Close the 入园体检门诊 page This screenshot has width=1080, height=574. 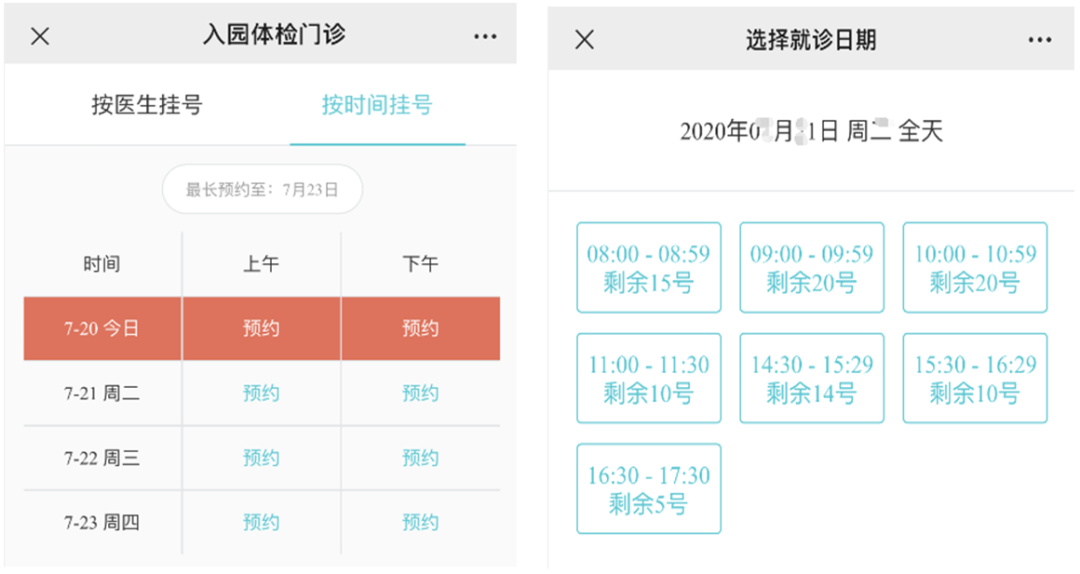pos(40,37)
